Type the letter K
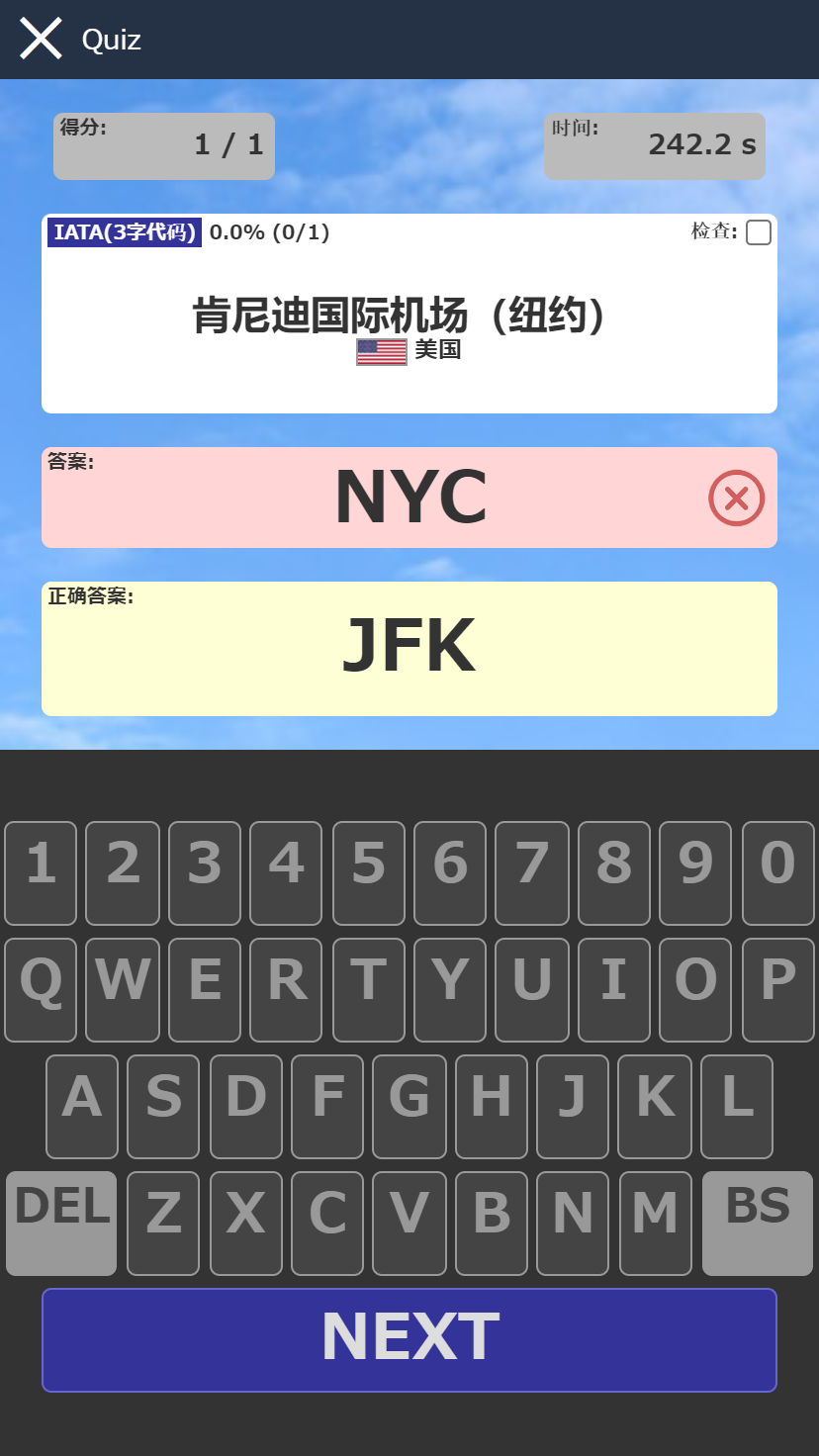The image size is (819, 1456). point(655,1106)
